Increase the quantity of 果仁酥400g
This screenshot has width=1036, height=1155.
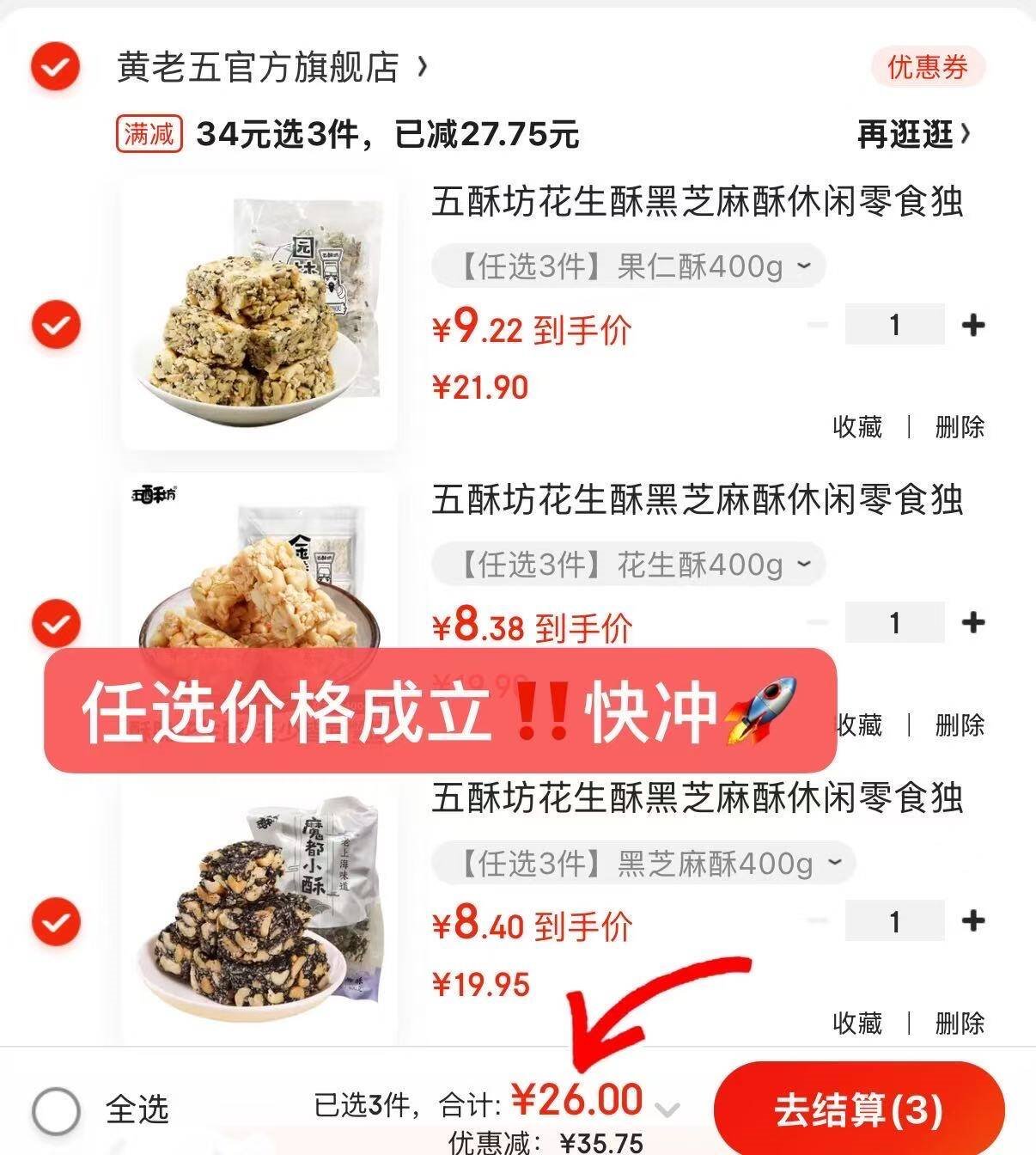[x=972, y=325]
